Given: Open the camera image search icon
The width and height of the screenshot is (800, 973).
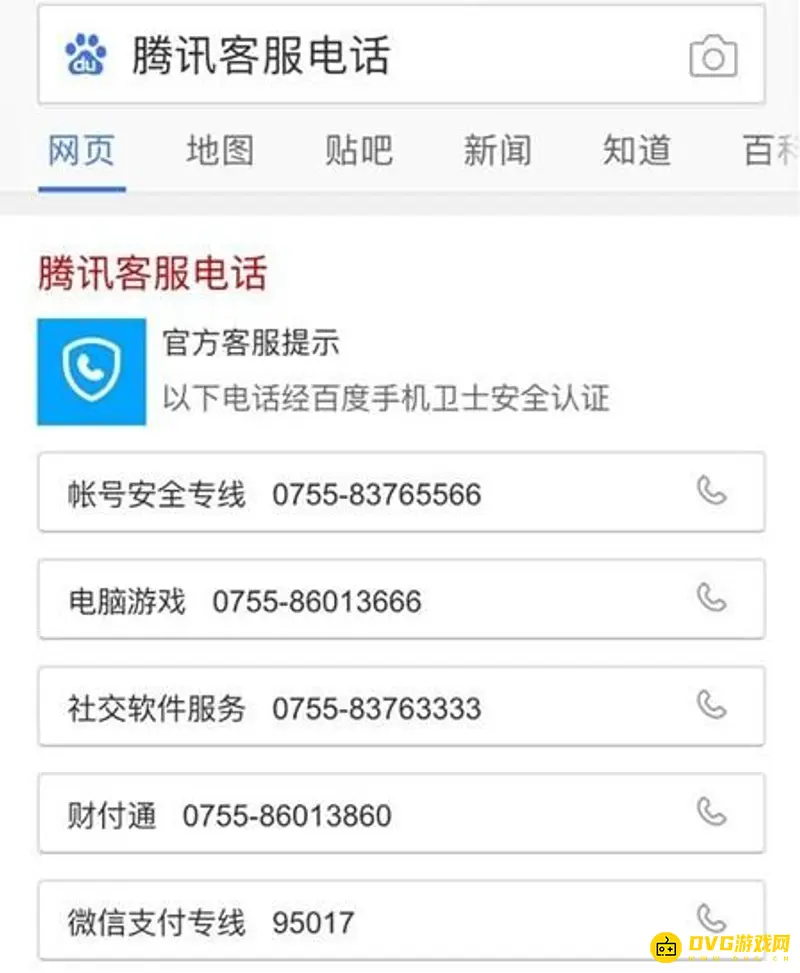Looking at the screenshot, I should (713, 57).
